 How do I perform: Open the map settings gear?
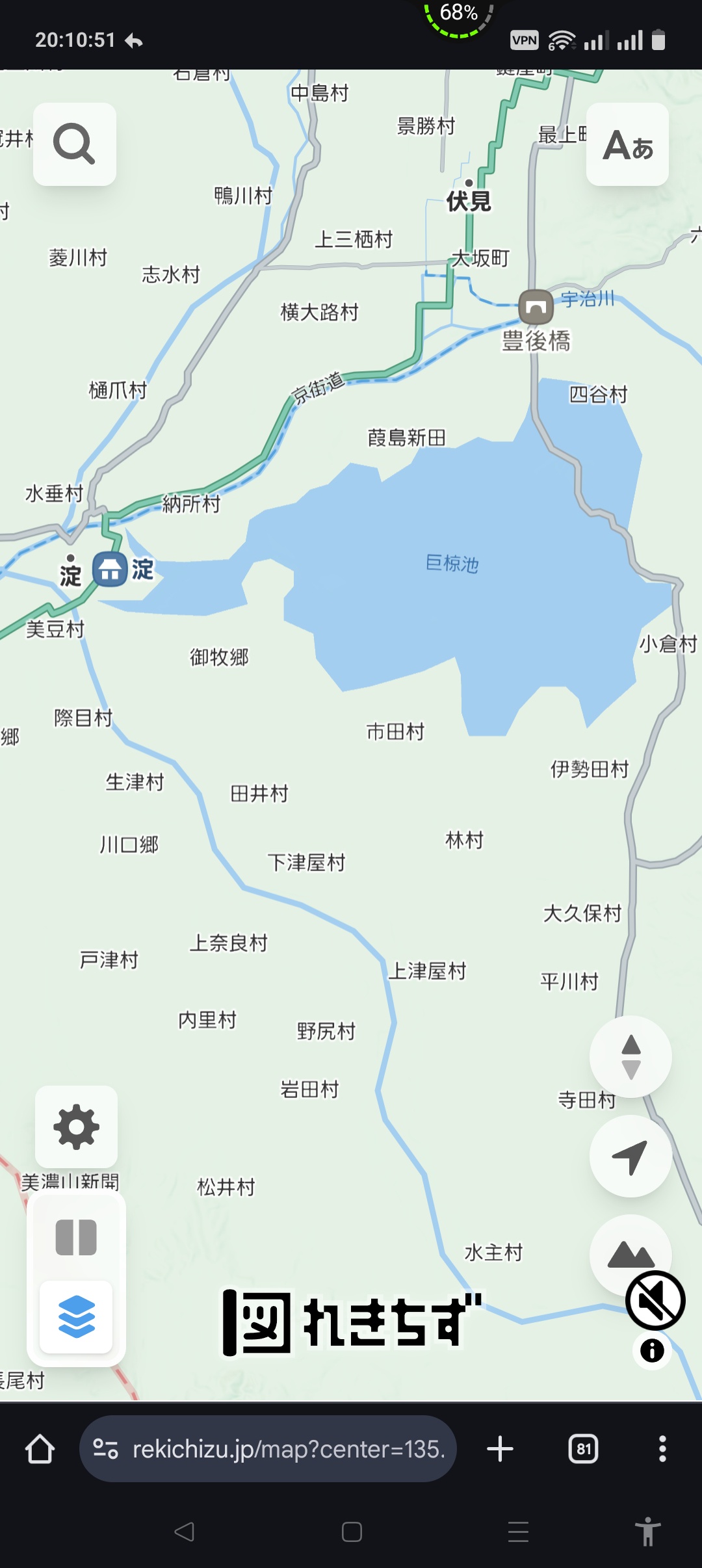pos(76,1126)
